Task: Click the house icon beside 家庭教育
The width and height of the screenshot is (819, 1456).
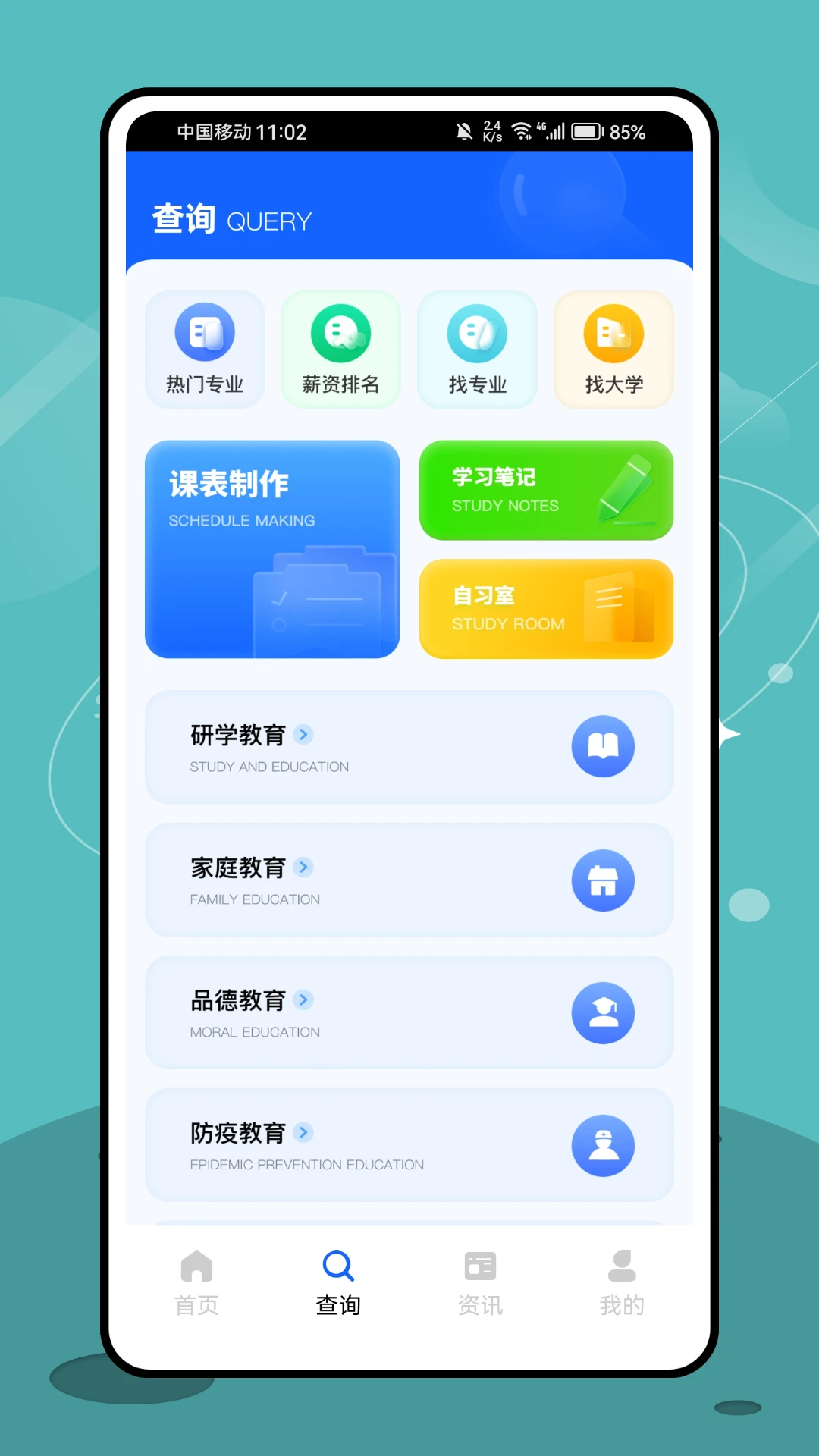Action: tap(603, 880)
